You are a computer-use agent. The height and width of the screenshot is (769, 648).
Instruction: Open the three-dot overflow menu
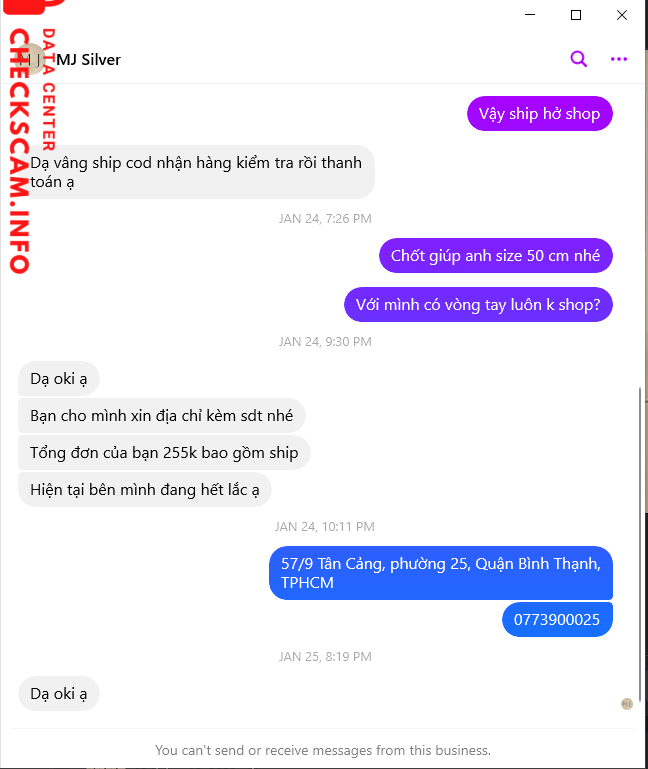(x=619, y=59)
